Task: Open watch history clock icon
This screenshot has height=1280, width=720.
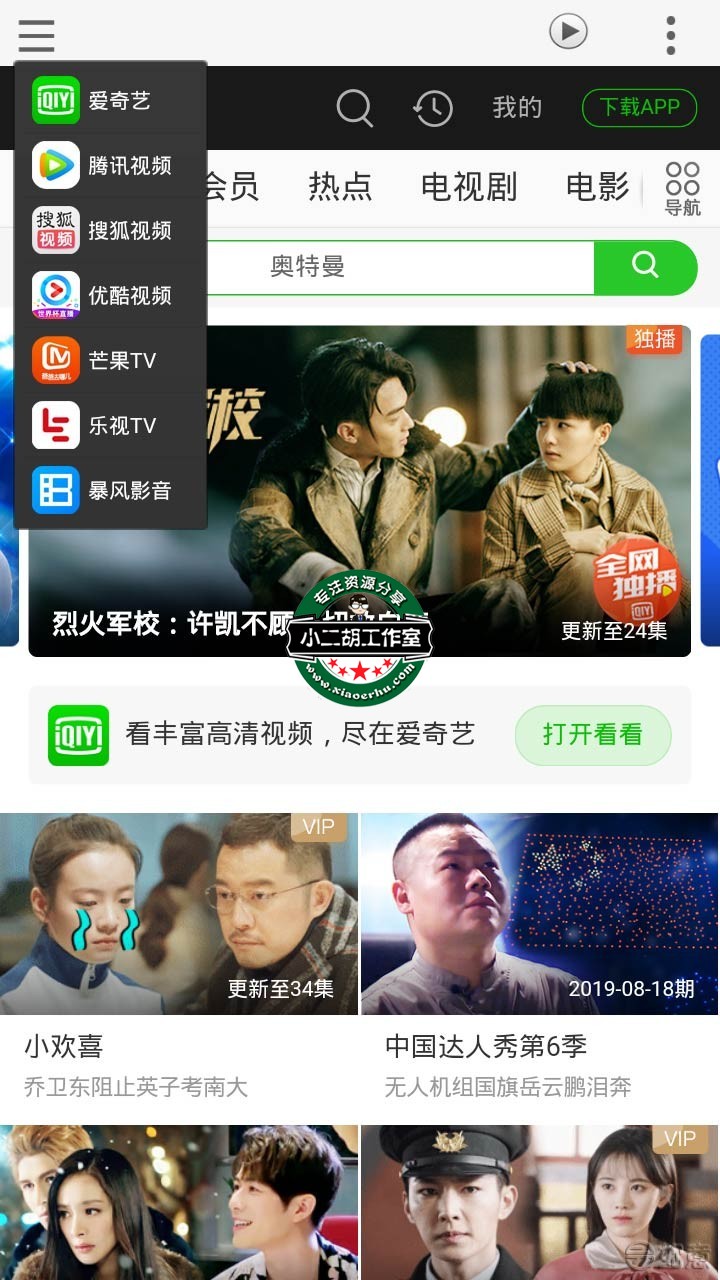Action: (x=433, y=108)
